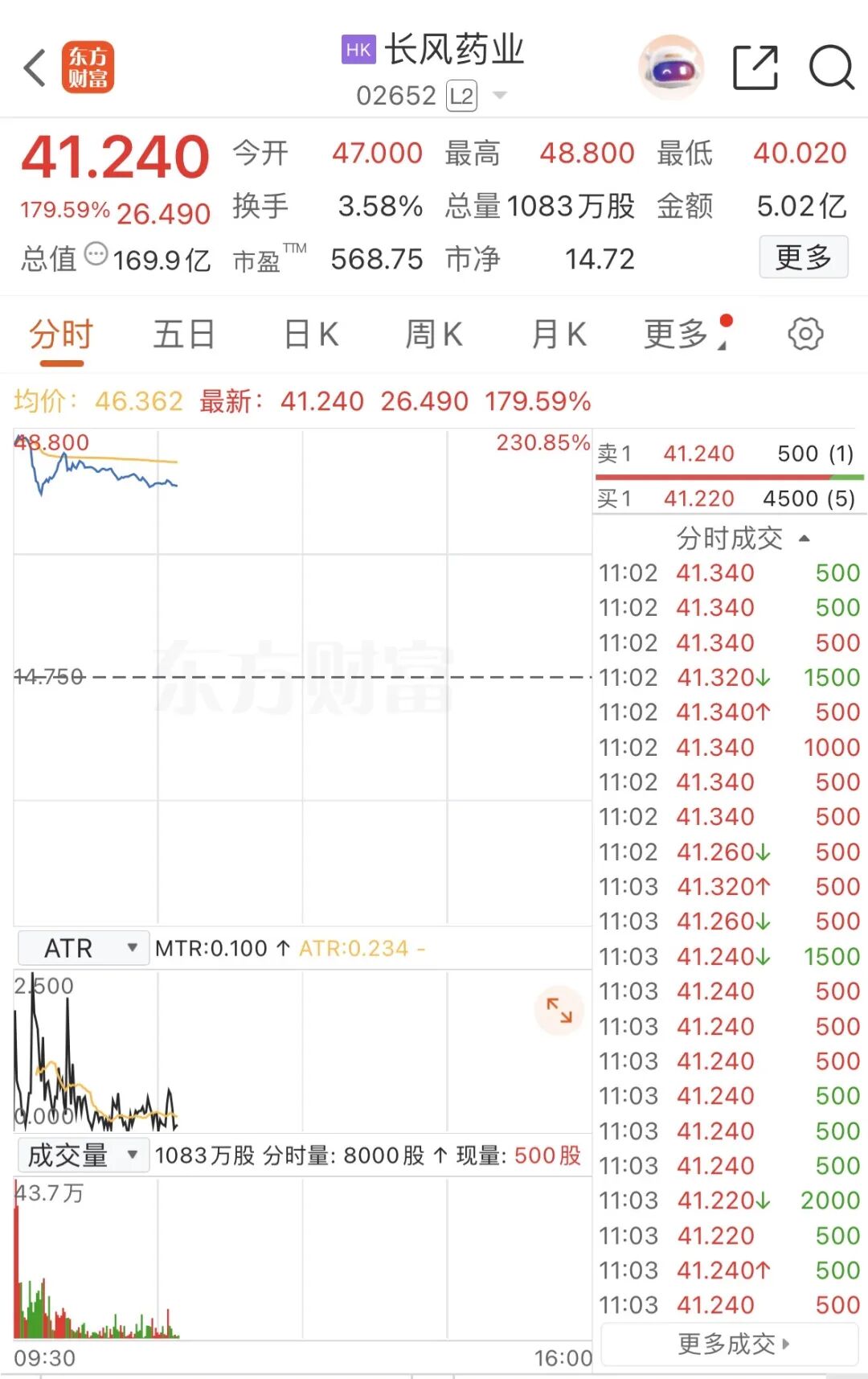Open the AI assistant robot icon
The width and height of the screenshot is (868, 1379).
[x=671, y=68]
